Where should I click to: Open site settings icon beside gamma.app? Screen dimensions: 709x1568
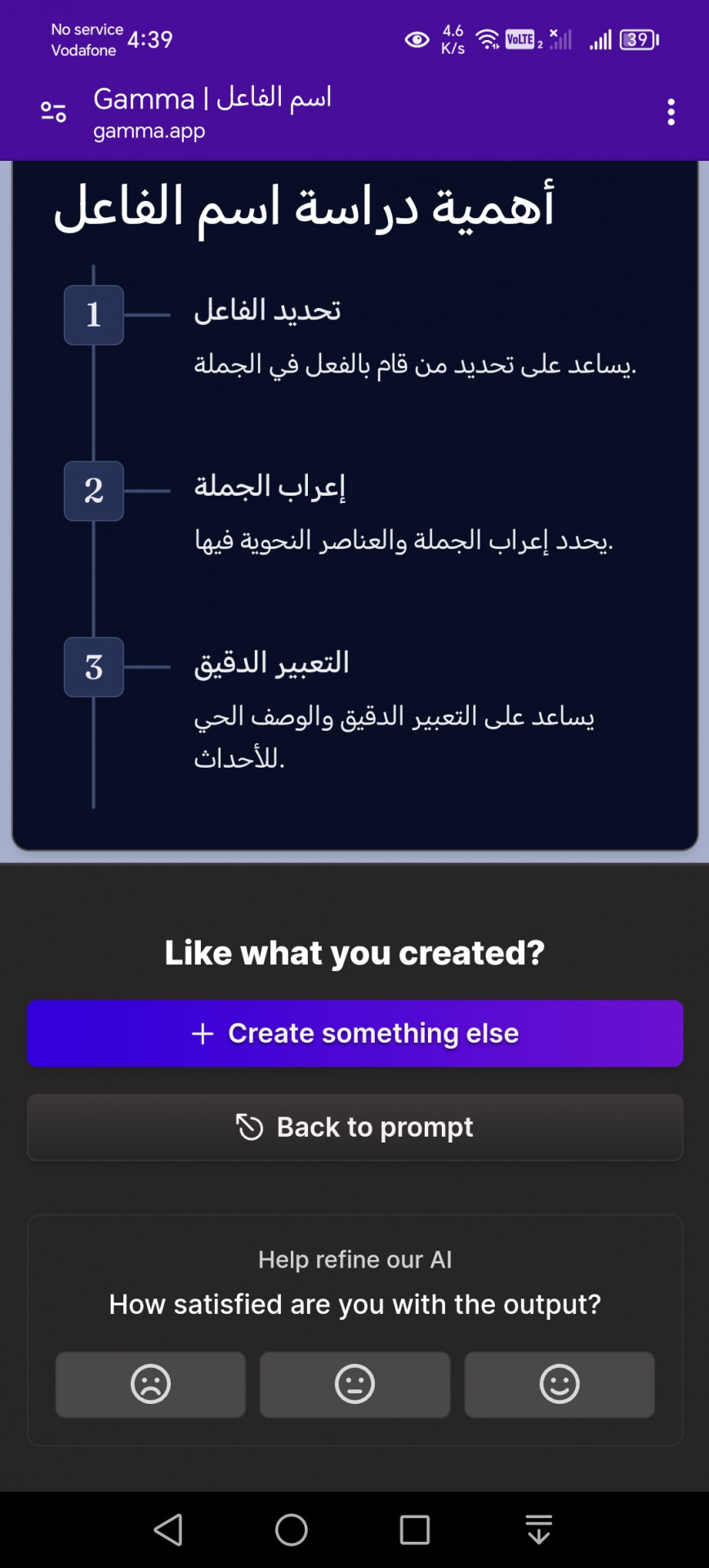click(x=54, y=112)
